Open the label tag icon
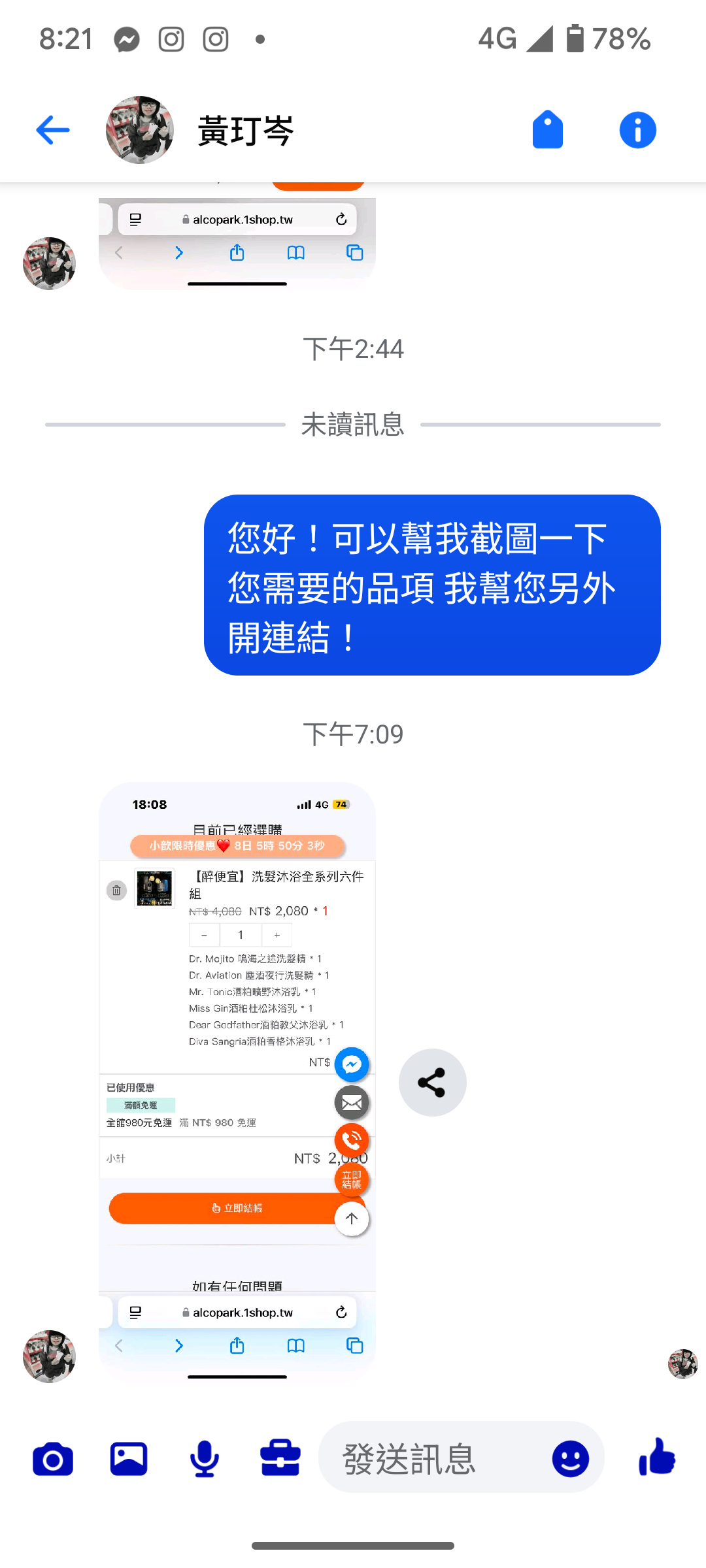The height and width of the screenshot is (1568, 706). (x=547, y=130)
